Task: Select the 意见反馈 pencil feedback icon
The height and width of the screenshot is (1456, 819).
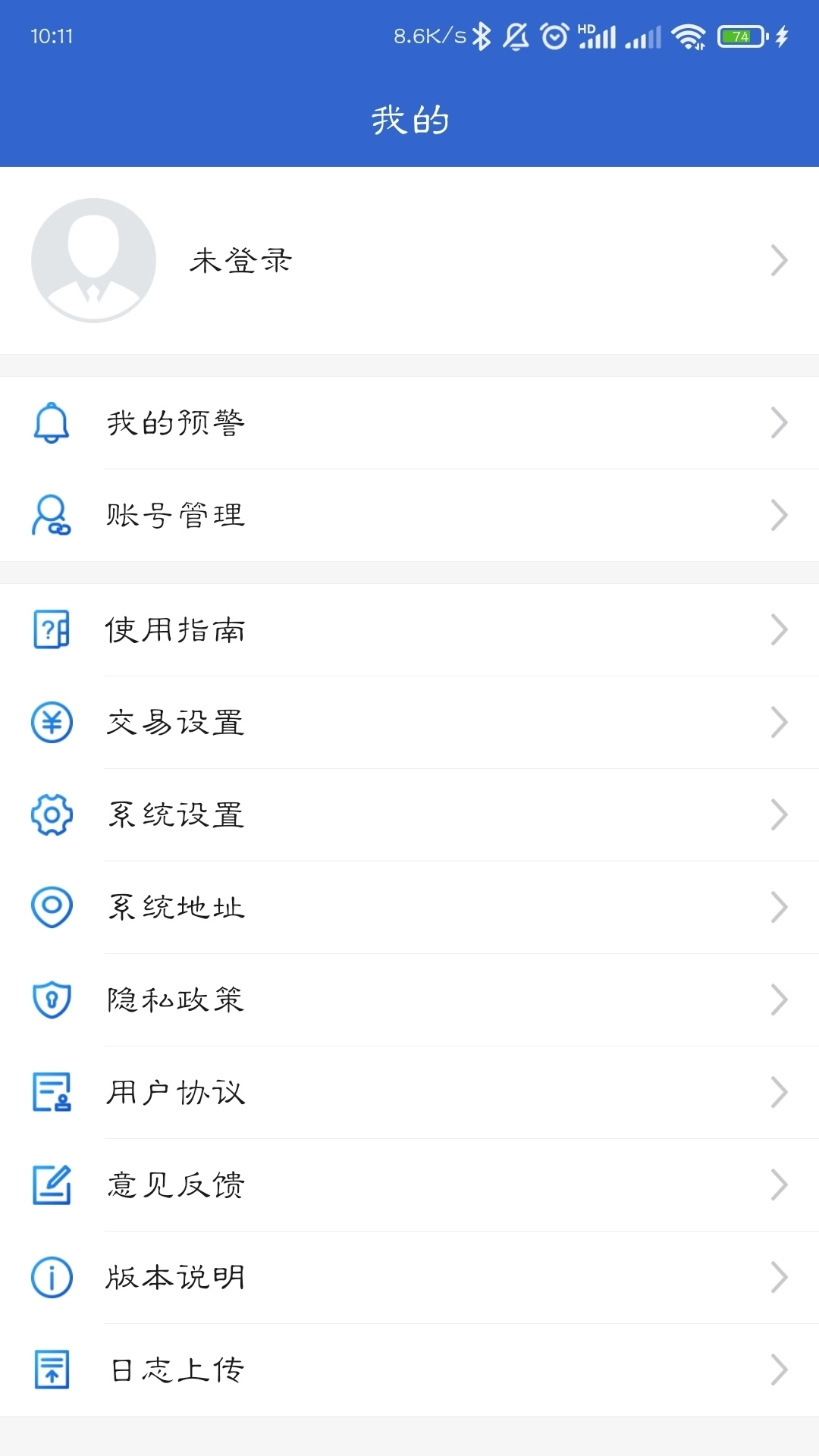Action: 50,1185
